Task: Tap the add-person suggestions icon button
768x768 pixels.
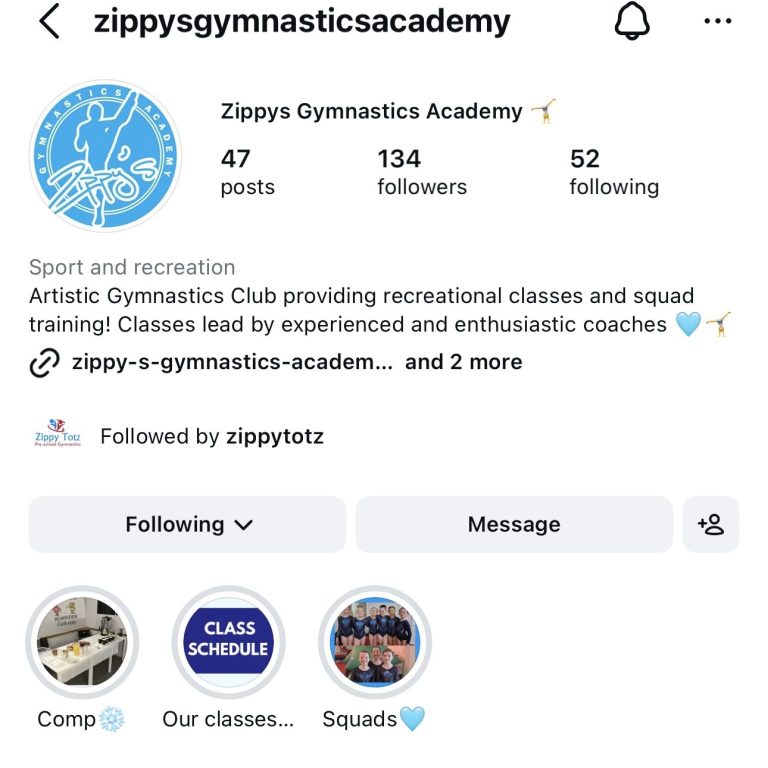Action: pyautogui.click(x=710, y=524)
